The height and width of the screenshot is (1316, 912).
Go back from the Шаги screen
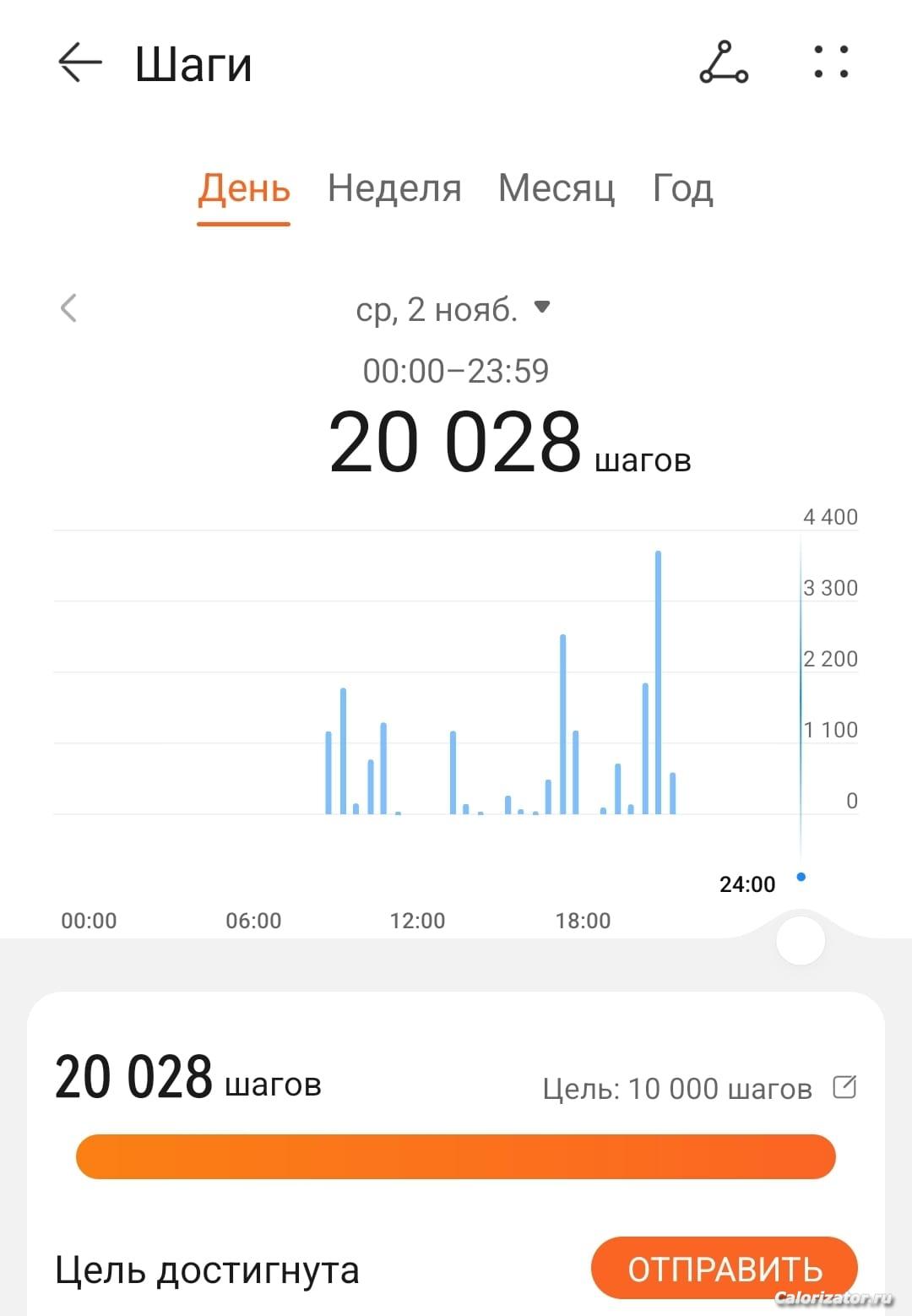pos(79,63)
